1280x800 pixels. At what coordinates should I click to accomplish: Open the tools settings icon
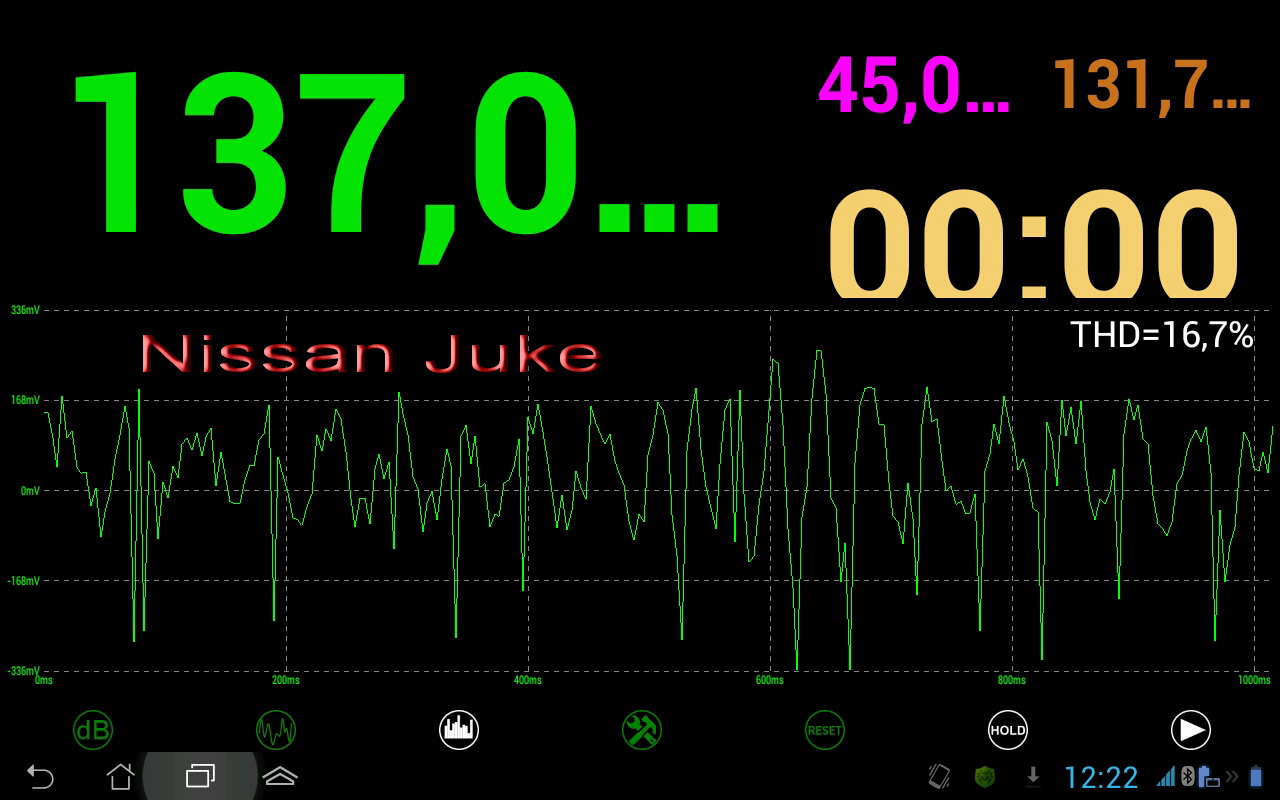point(641,730)
